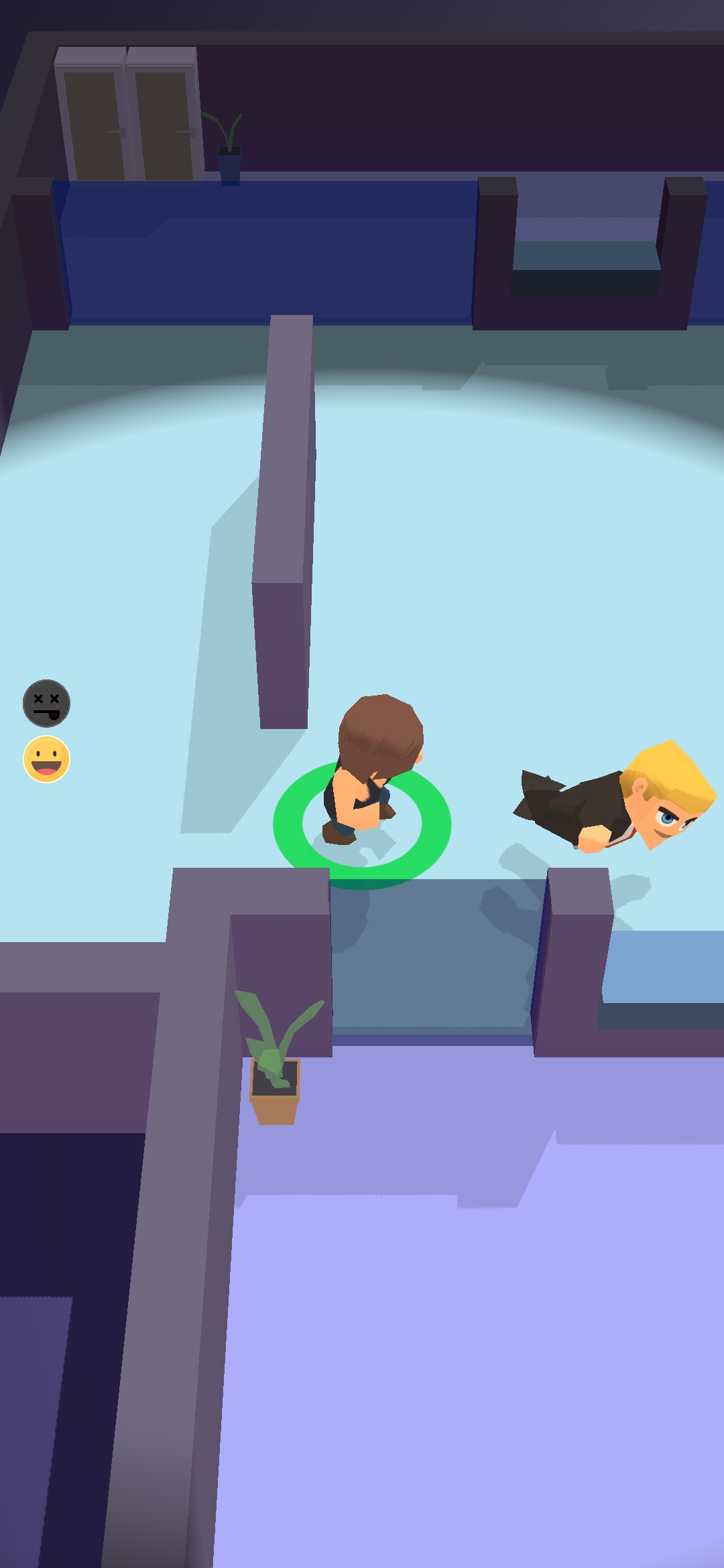The width and height of the screenshot is (724, 1568).
Task: Tap the happy smiley emoji icon
Action: click(x=46, y=759)
